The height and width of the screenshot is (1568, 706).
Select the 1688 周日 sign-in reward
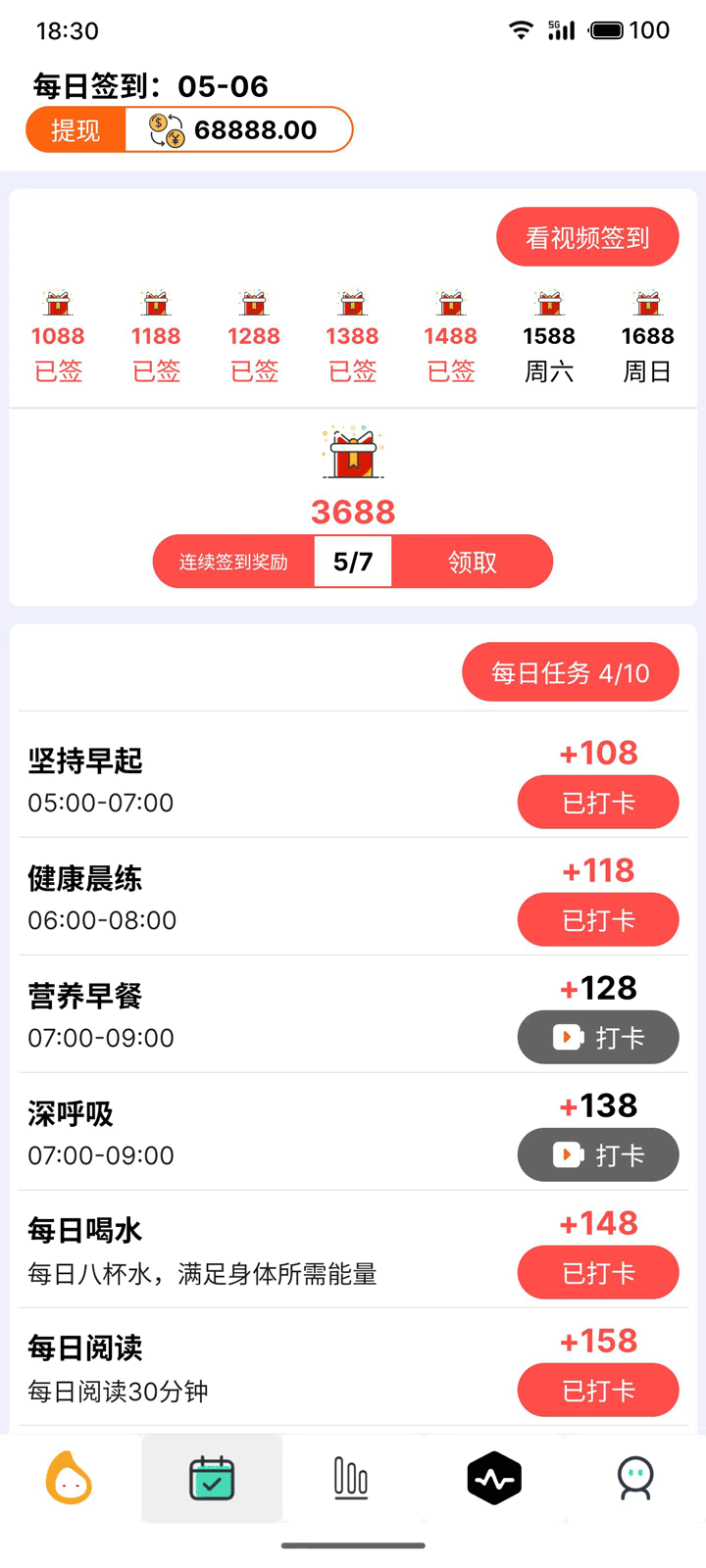(x=647, y=338)
